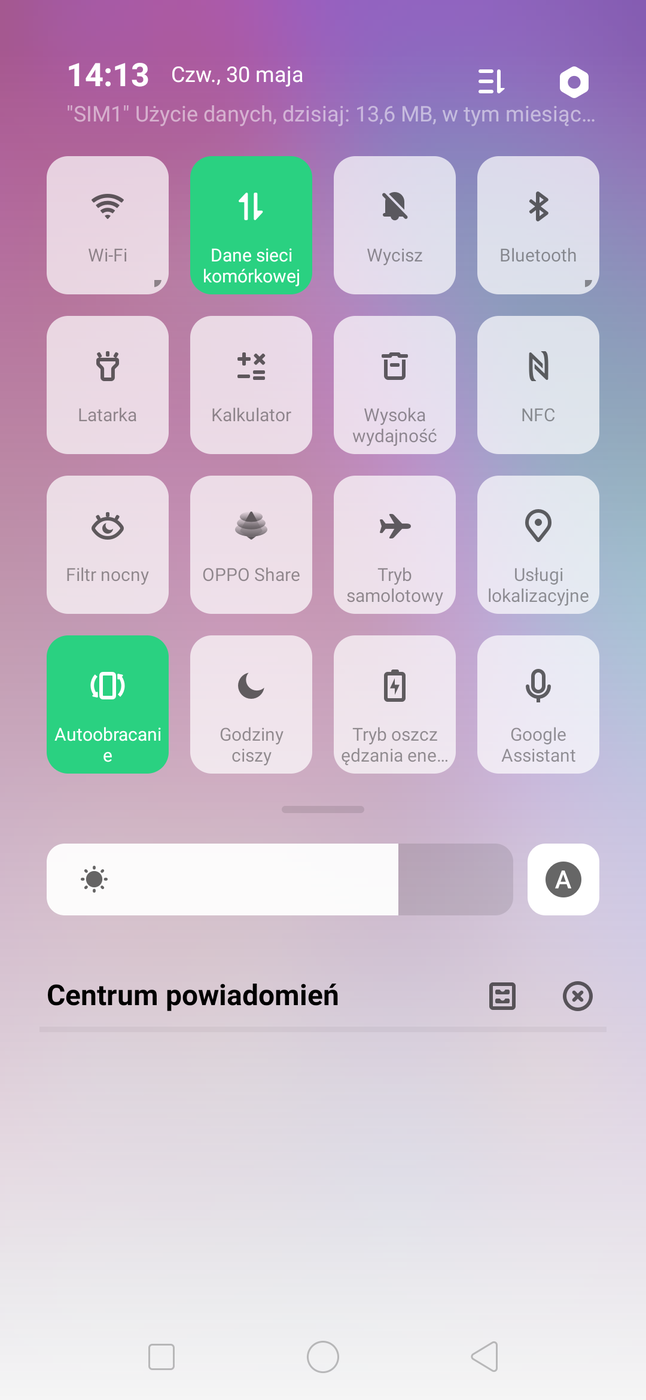Toggle auto brightness A button
Viewport: 646px width, 1400px height.
coord(563,880)
